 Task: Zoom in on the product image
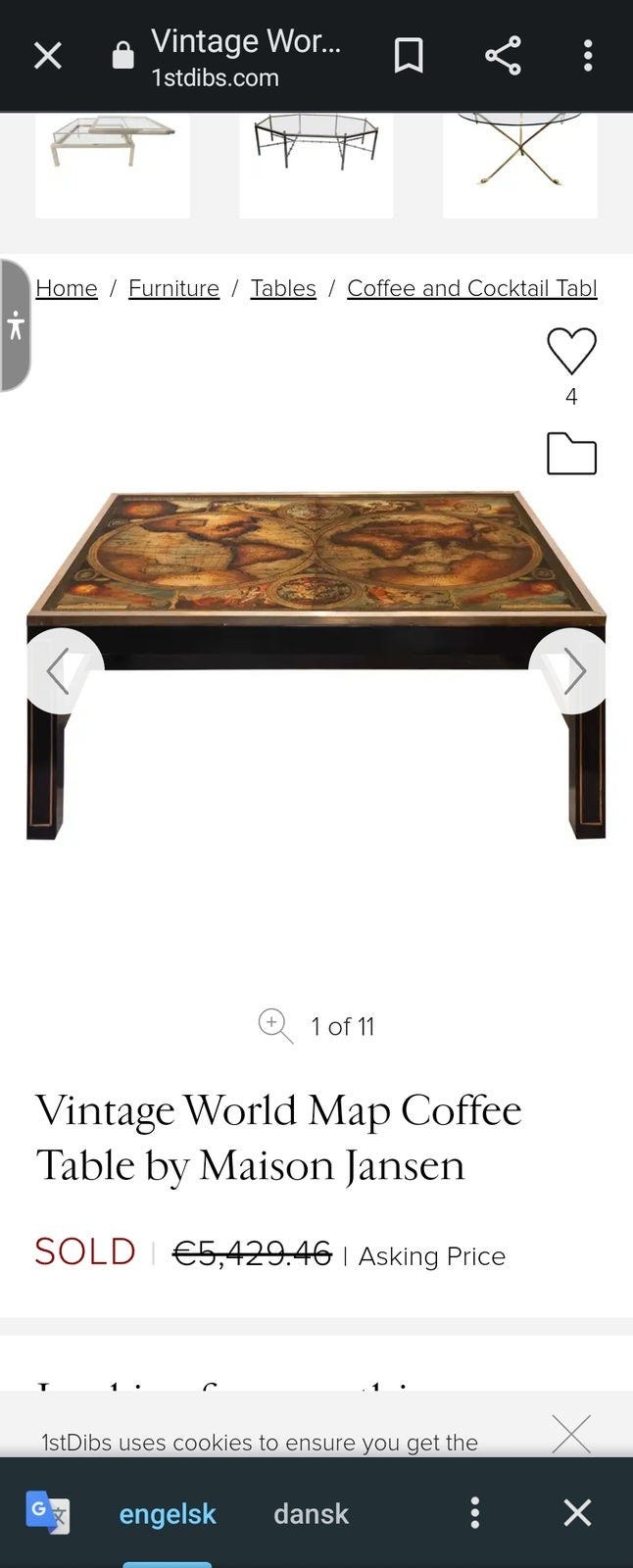coord(275,1025)
